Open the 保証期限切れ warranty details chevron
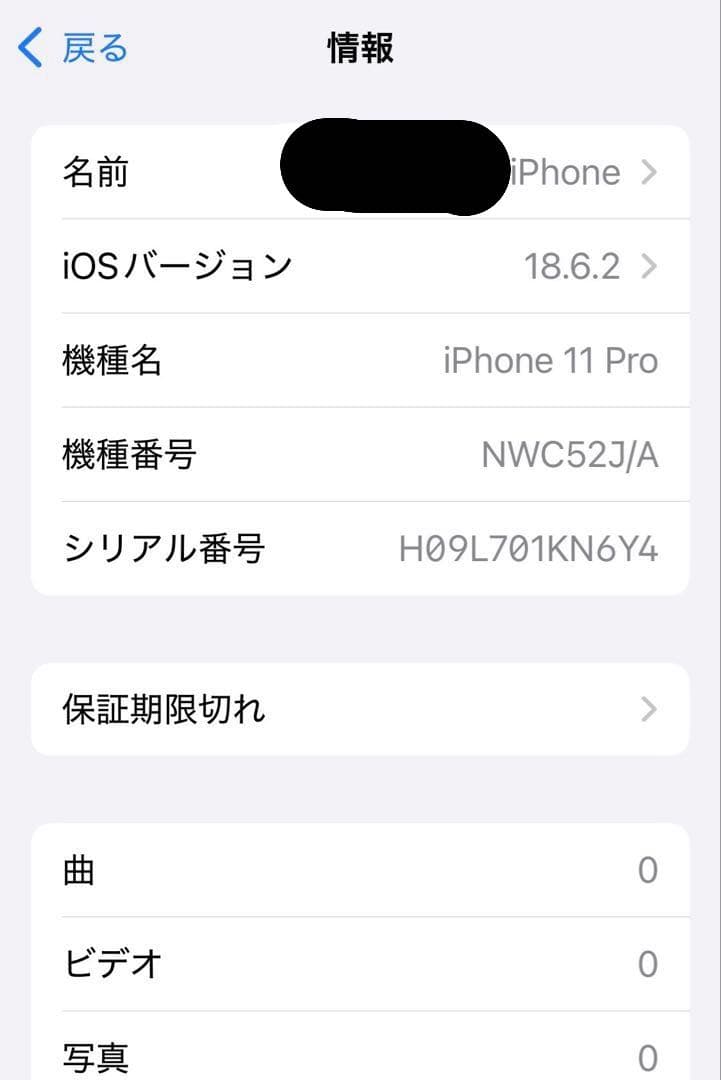 point(648,708)
